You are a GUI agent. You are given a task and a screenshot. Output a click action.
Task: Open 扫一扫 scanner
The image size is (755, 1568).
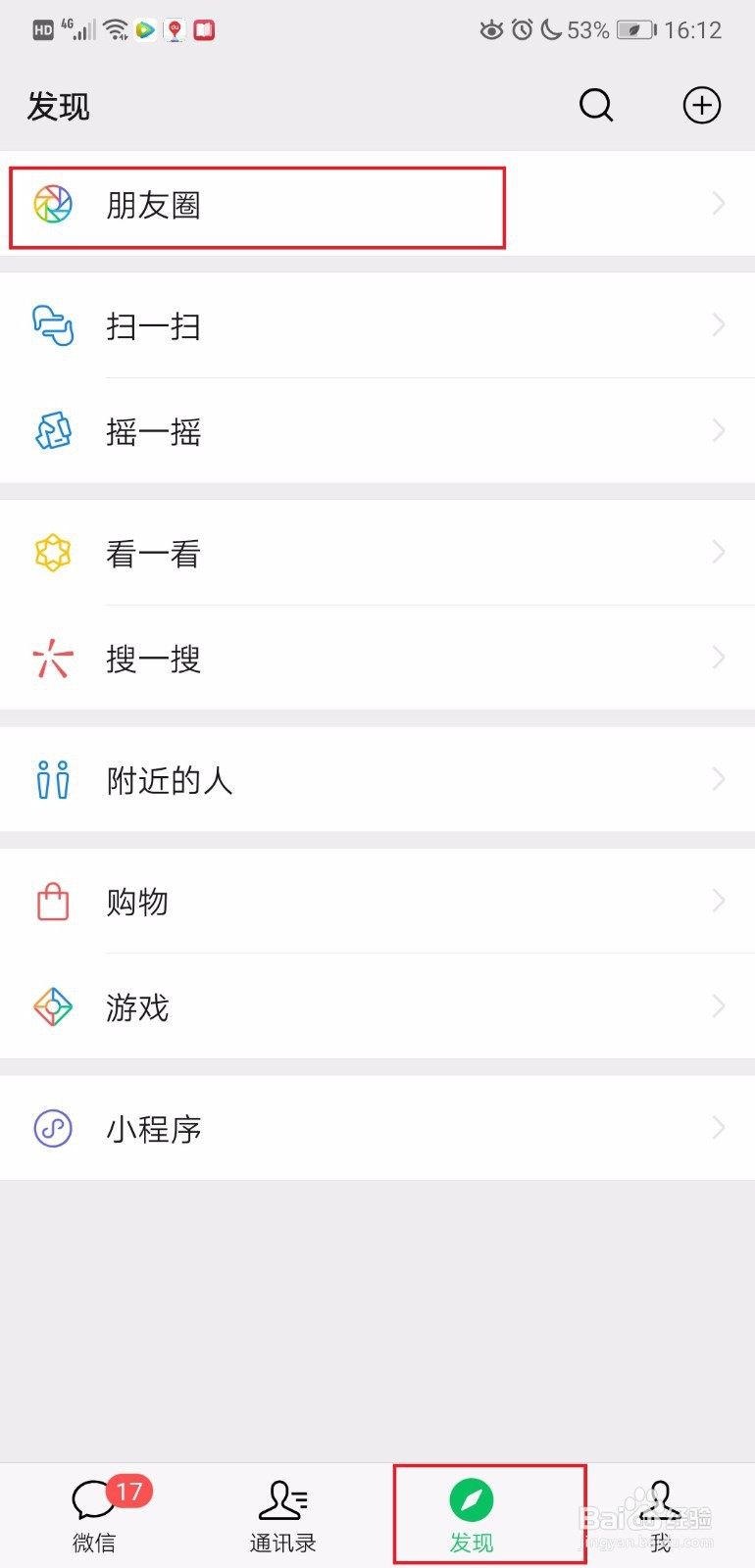pos(377,325)
